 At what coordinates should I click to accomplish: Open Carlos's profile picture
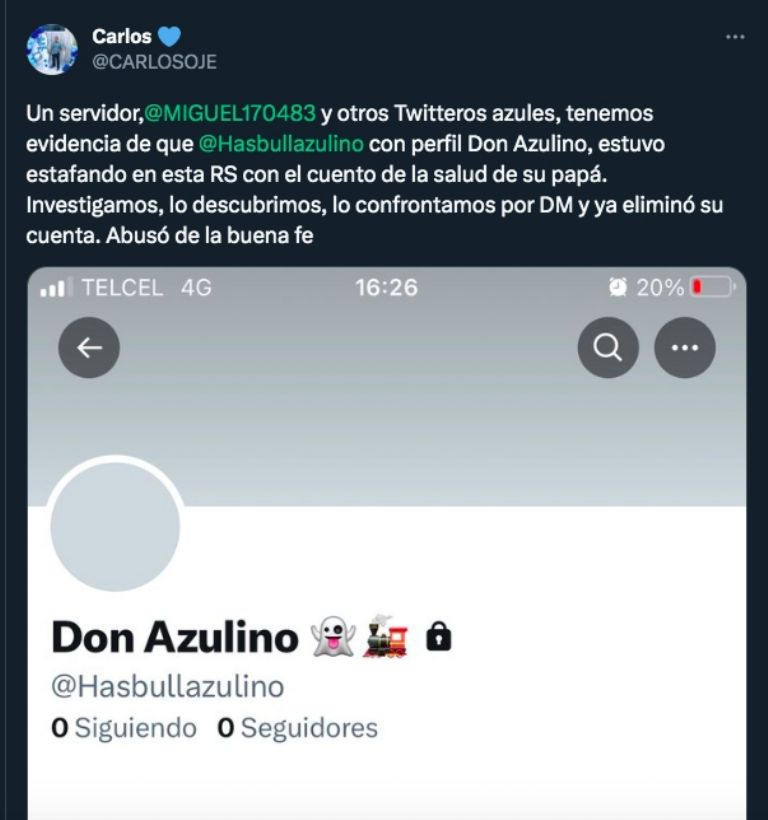point(52,49)
